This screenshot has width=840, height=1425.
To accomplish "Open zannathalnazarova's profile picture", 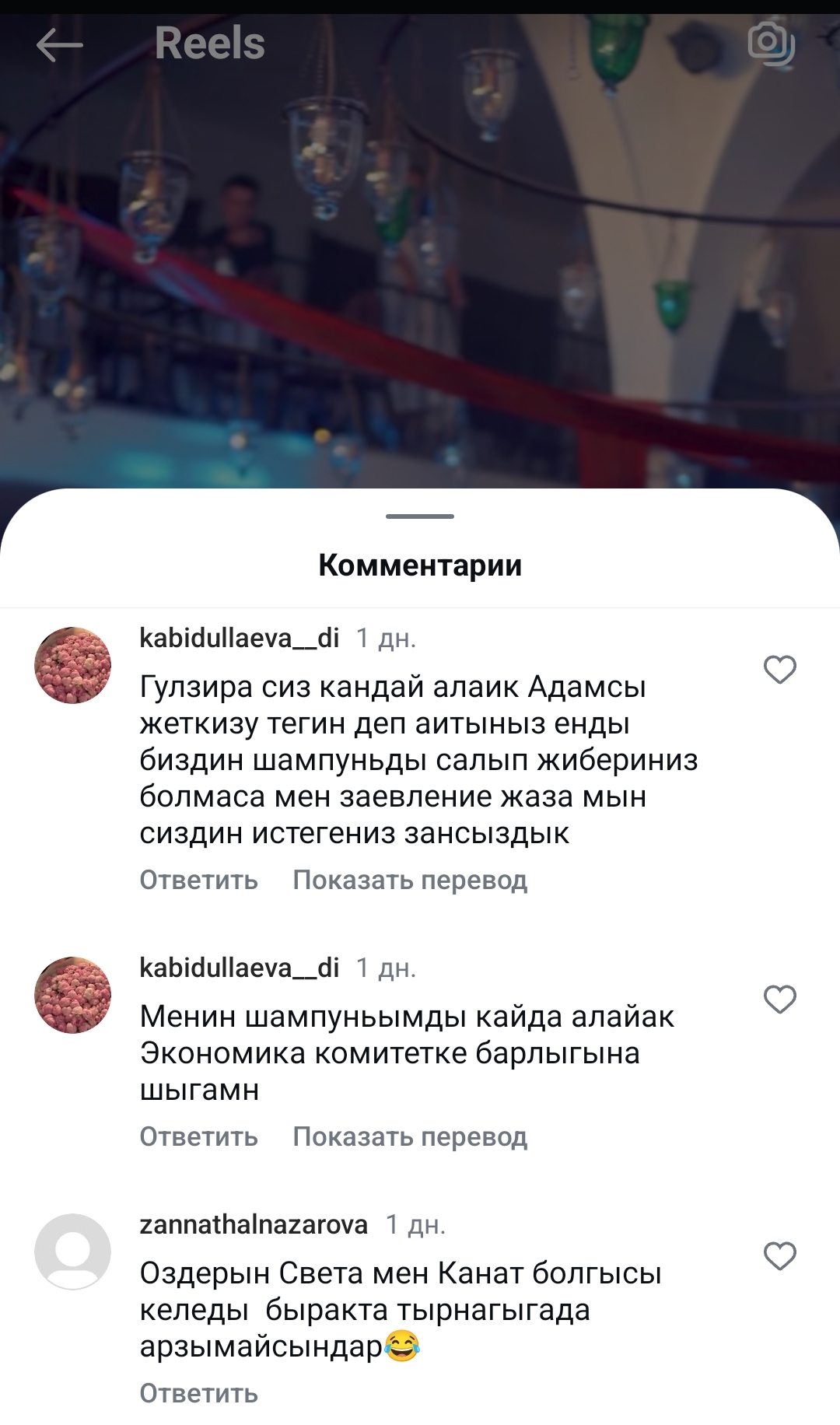I will coord(73,1252).
